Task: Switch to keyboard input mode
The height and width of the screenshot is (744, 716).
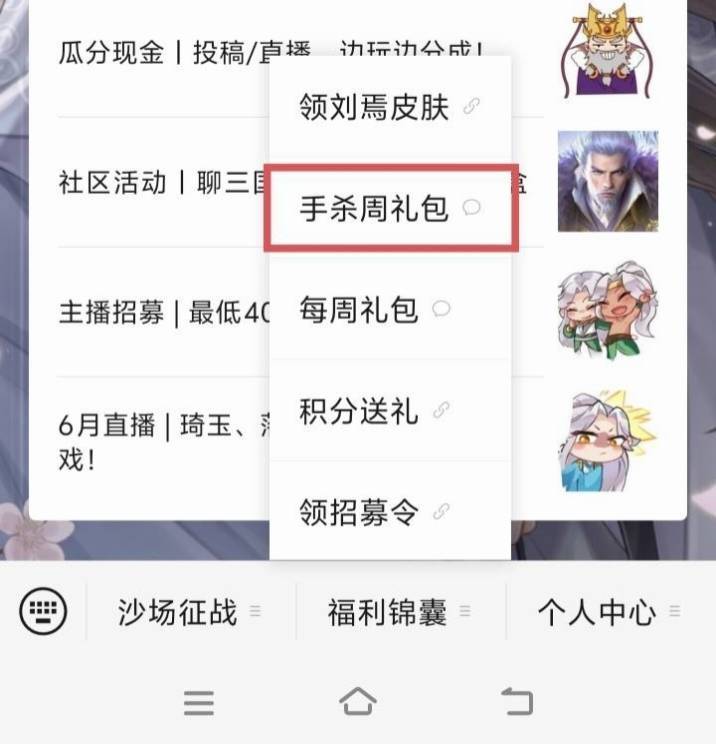Action: (x=43, y=610)
